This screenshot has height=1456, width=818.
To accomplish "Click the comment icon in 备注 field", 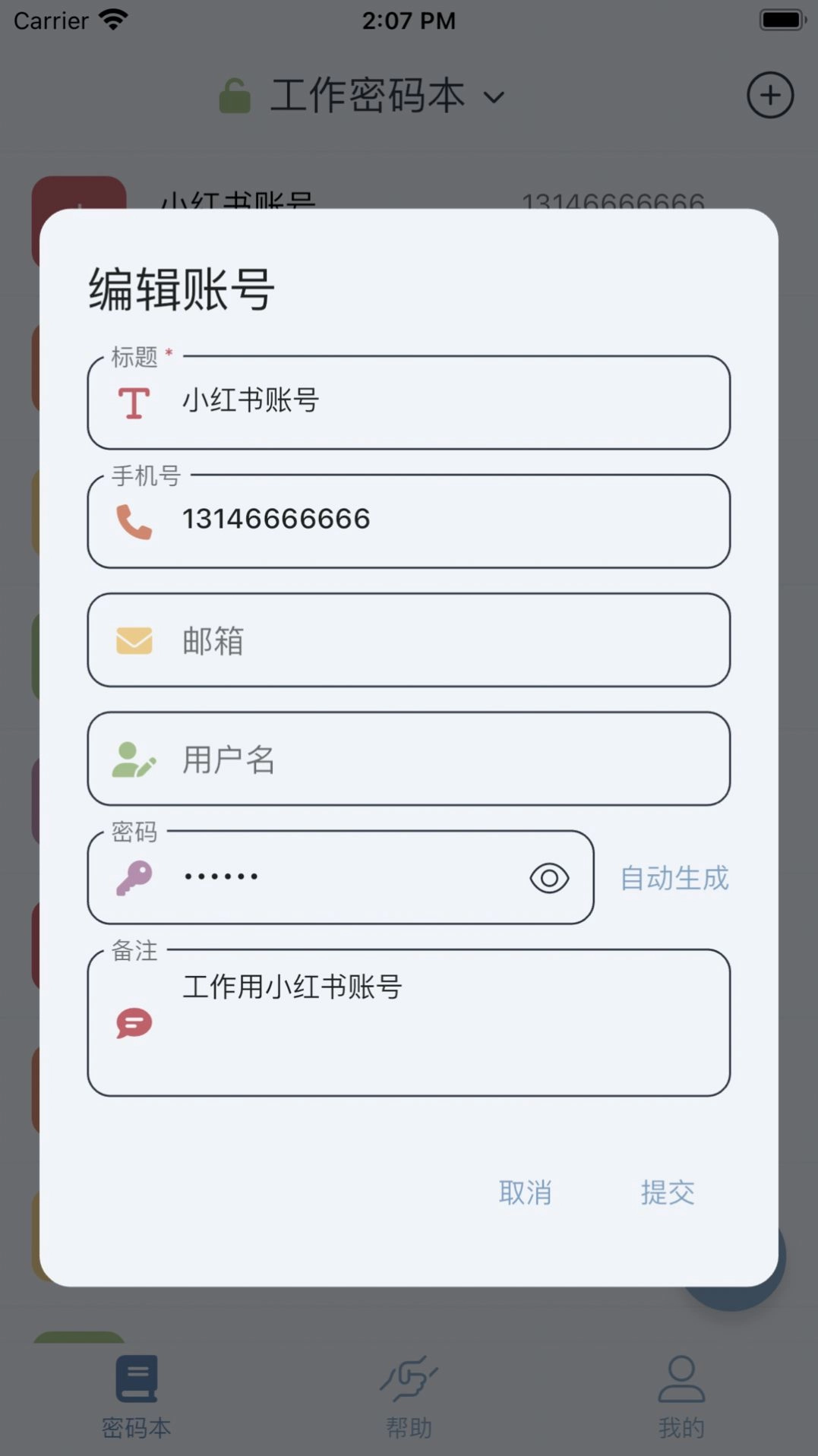I will (x=134, y=1022).
